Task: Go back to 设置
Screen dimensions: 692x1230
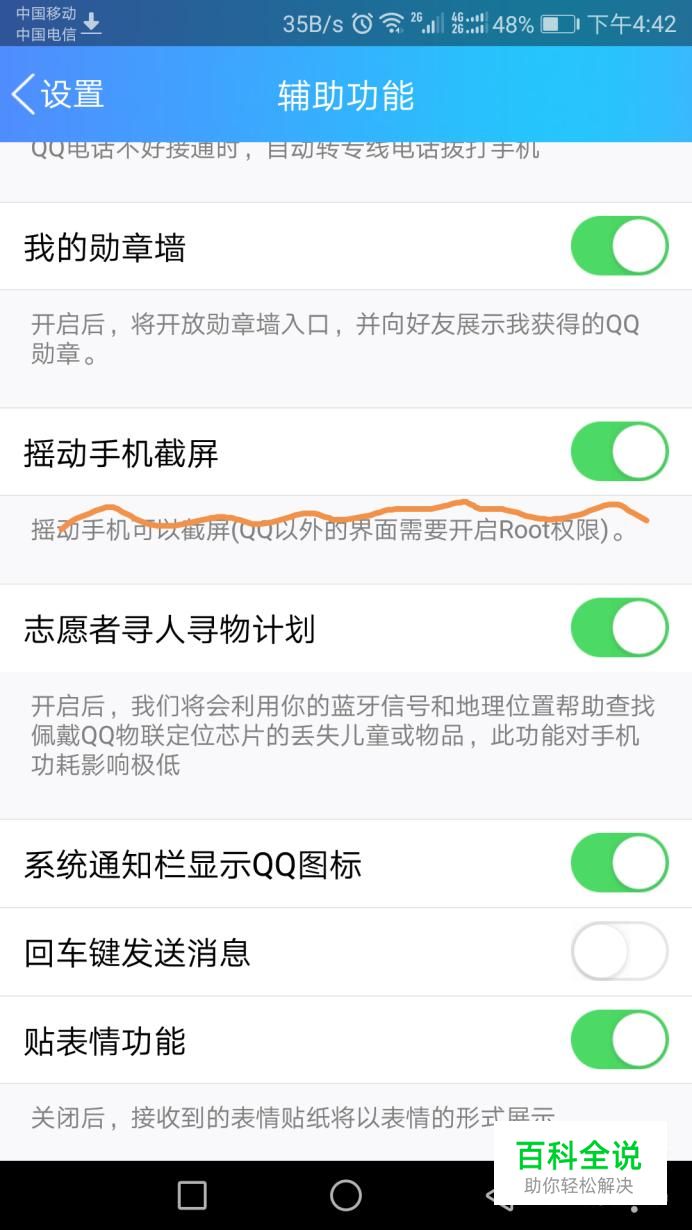Action: pos(58,95)
